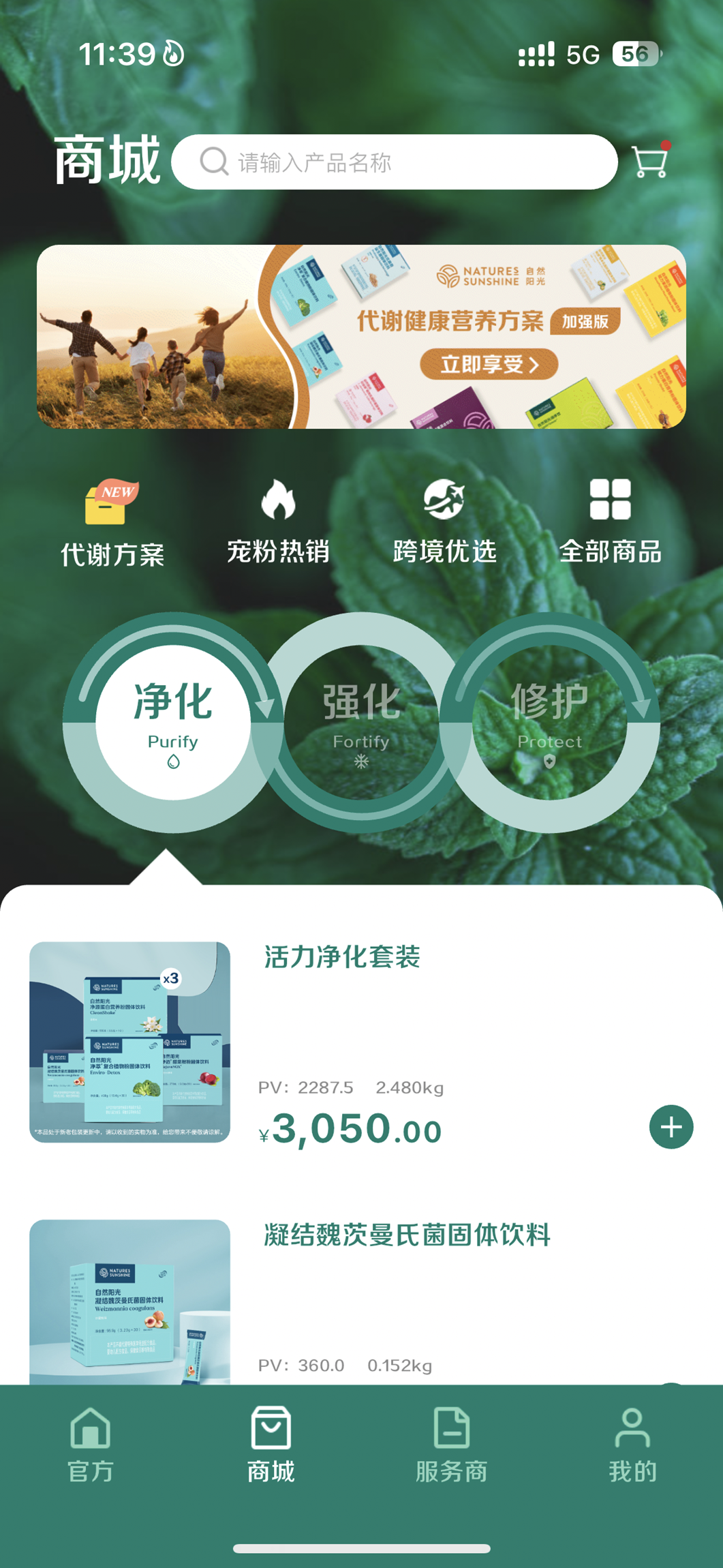Select the 修护 Protect circle
The width and height of the screenshot is (723, 1568).
coord(549,722)
